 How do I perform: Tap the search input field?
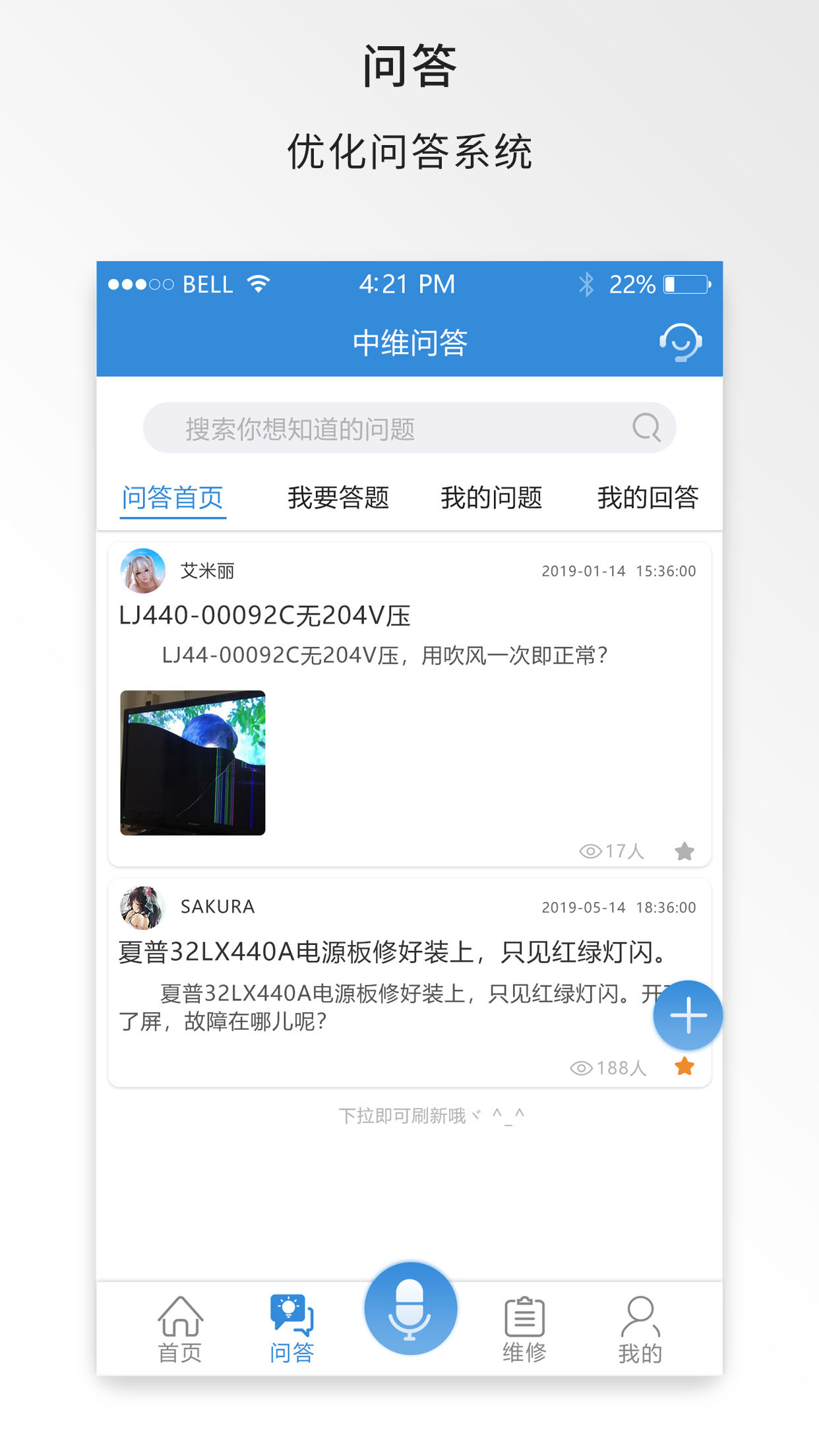pos(376,427)
